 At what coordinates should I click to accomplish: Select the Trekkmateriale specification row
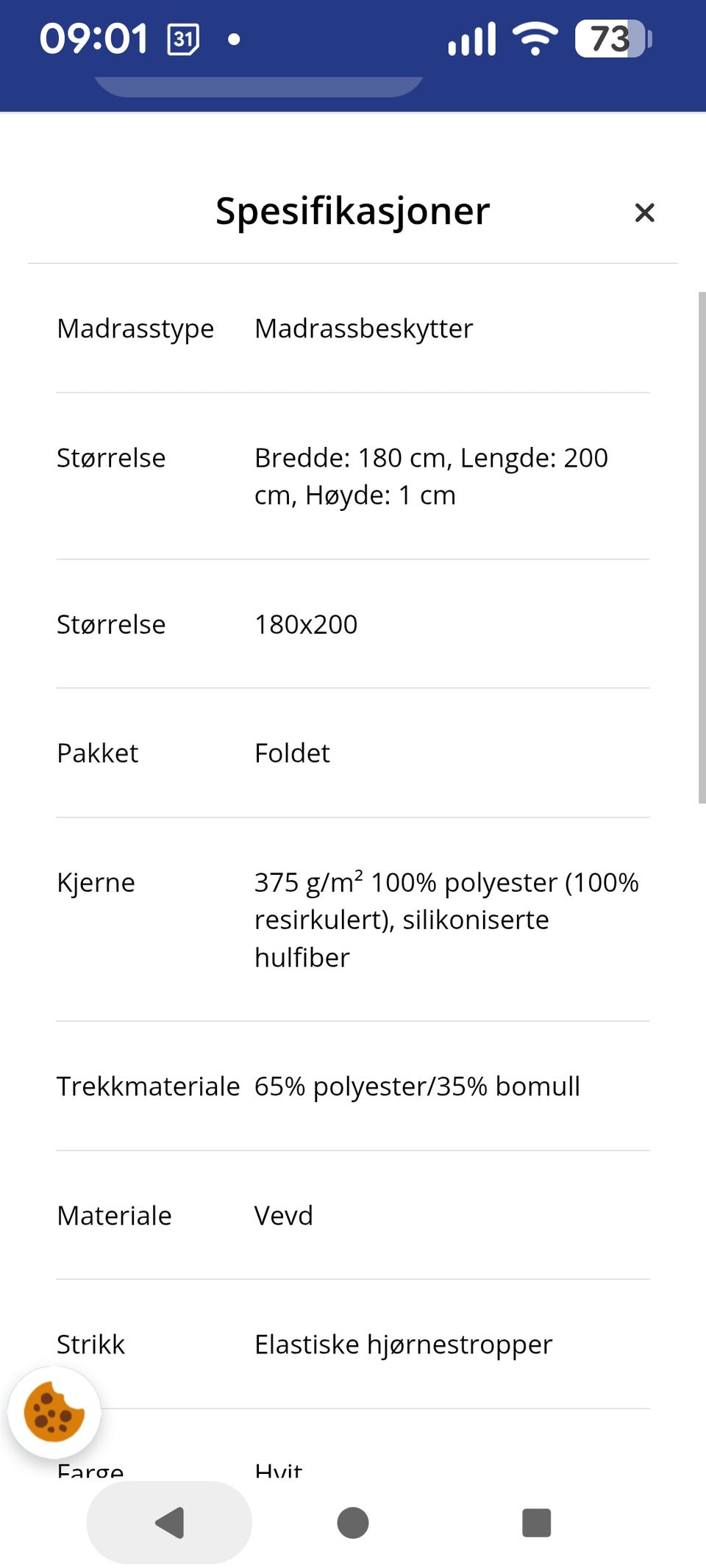coord(416,1086)
